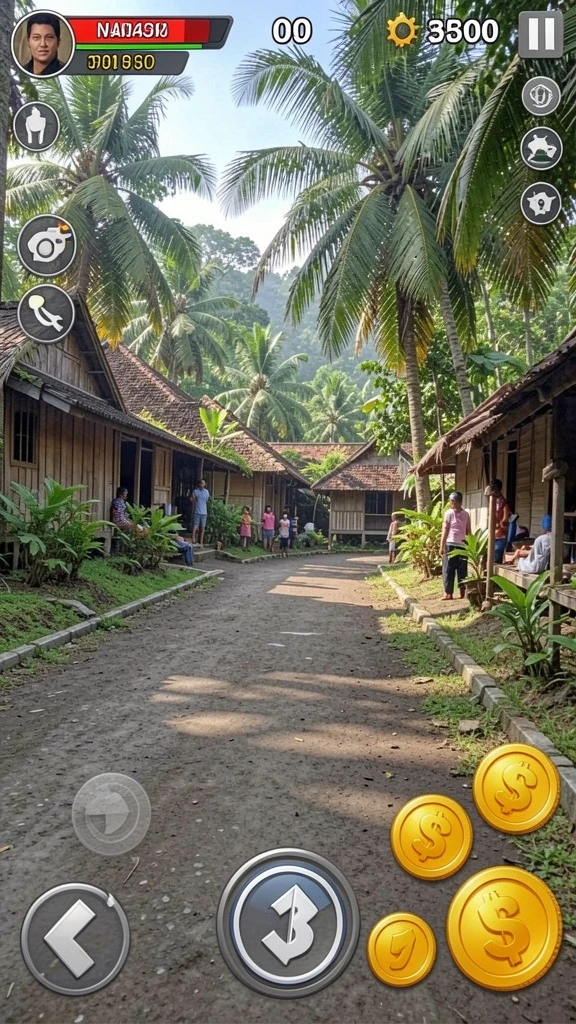Tap the faded circular joystick button
This screenshot has height=1024, width=576.
111,813
